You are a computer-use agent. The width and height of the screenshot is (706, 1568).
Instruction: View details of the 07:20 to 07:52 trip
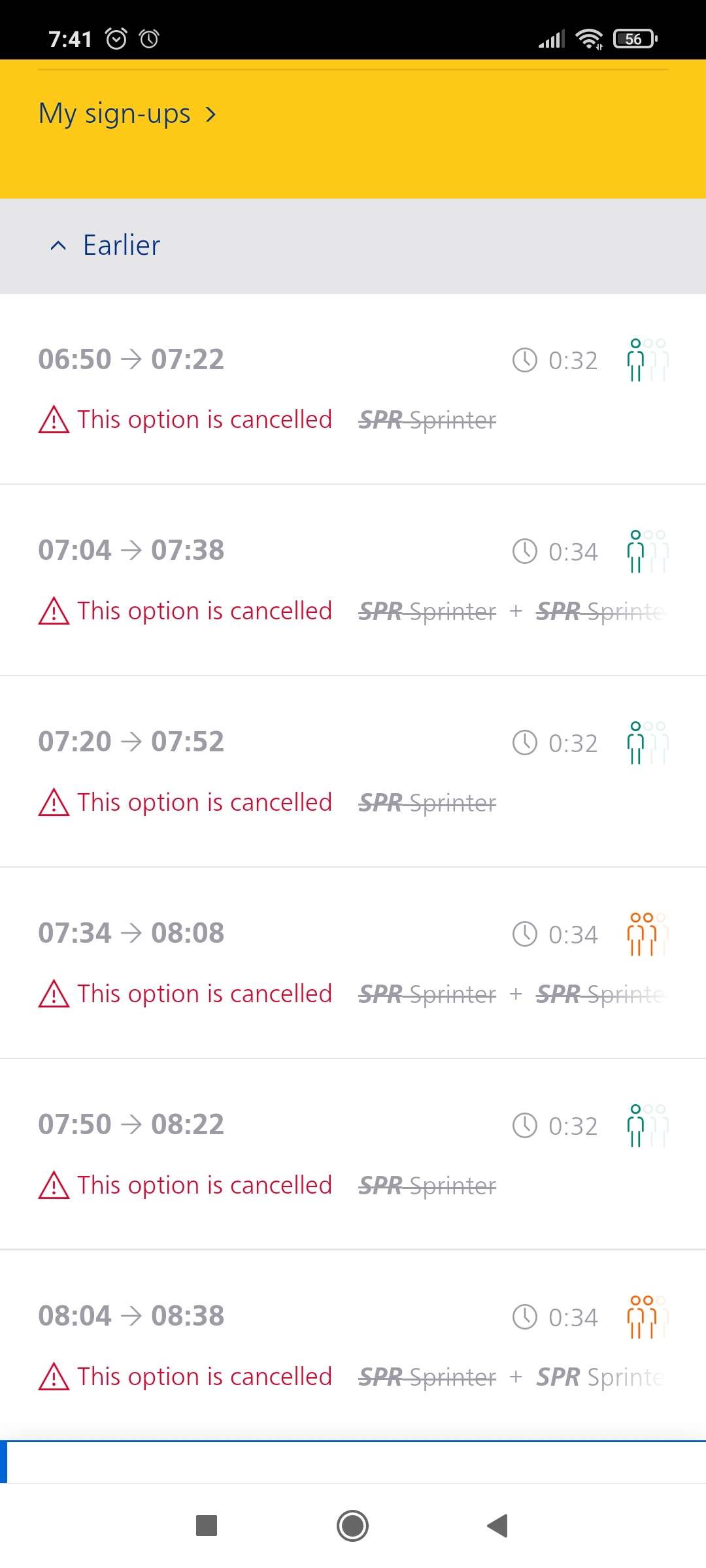353,772
